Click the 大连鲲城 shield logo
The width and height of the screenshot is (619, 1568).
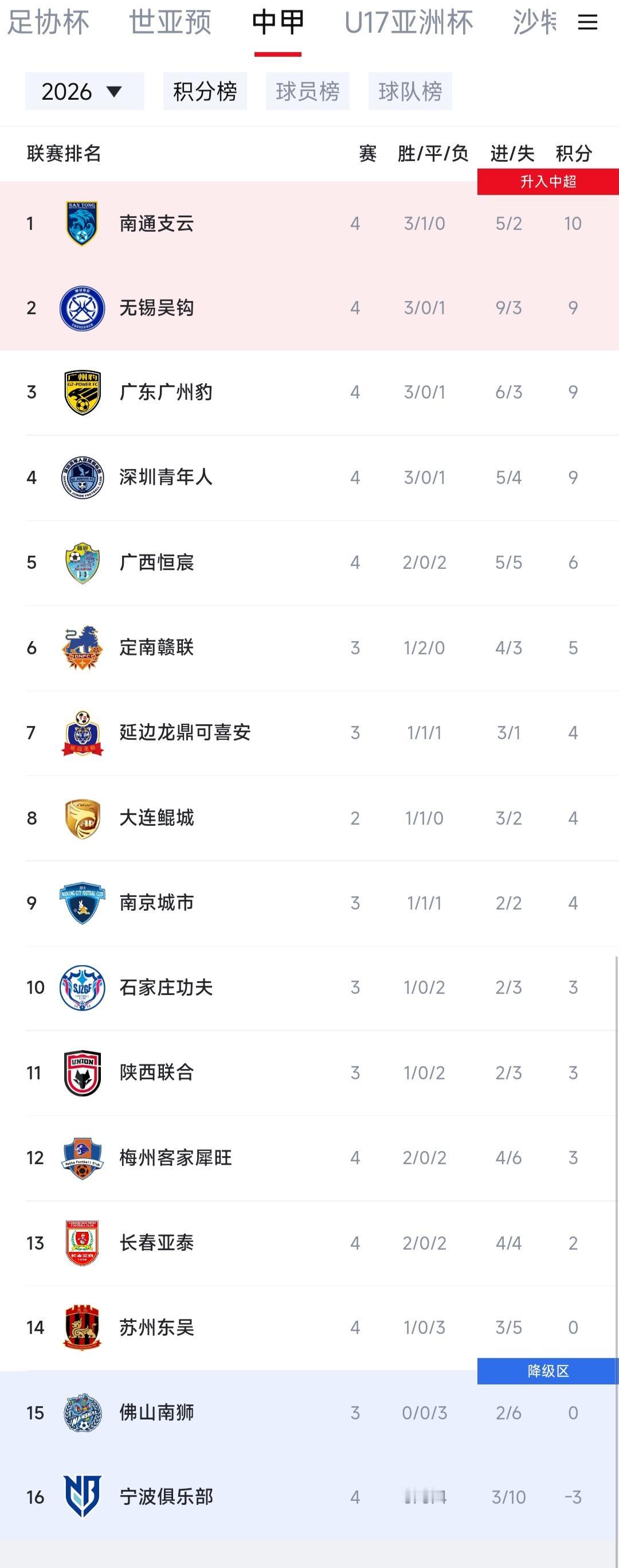pyautogui.click(x=82, y=817)
